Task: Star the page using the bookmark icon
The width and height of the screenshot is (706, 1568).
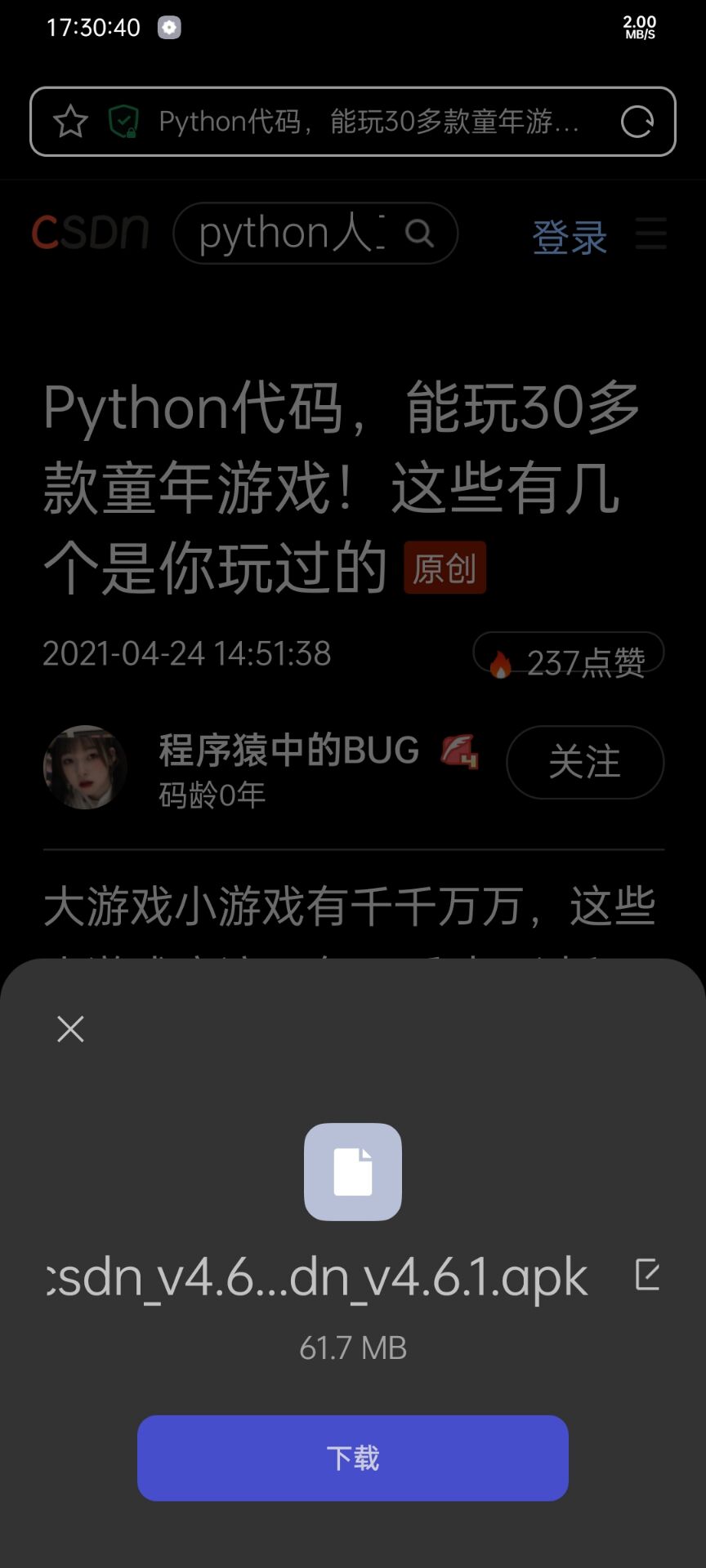Action: [x=69, y=121]
